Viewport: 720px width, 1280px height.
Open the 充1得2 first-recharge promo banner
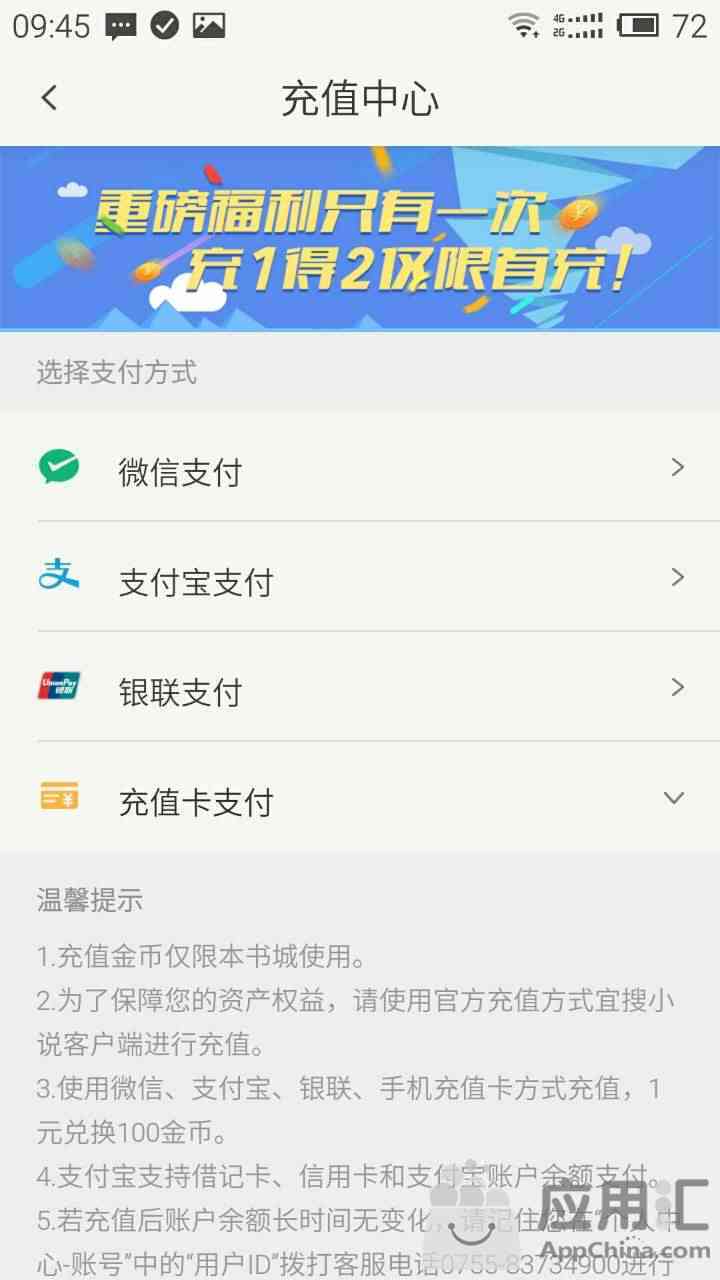360,238
